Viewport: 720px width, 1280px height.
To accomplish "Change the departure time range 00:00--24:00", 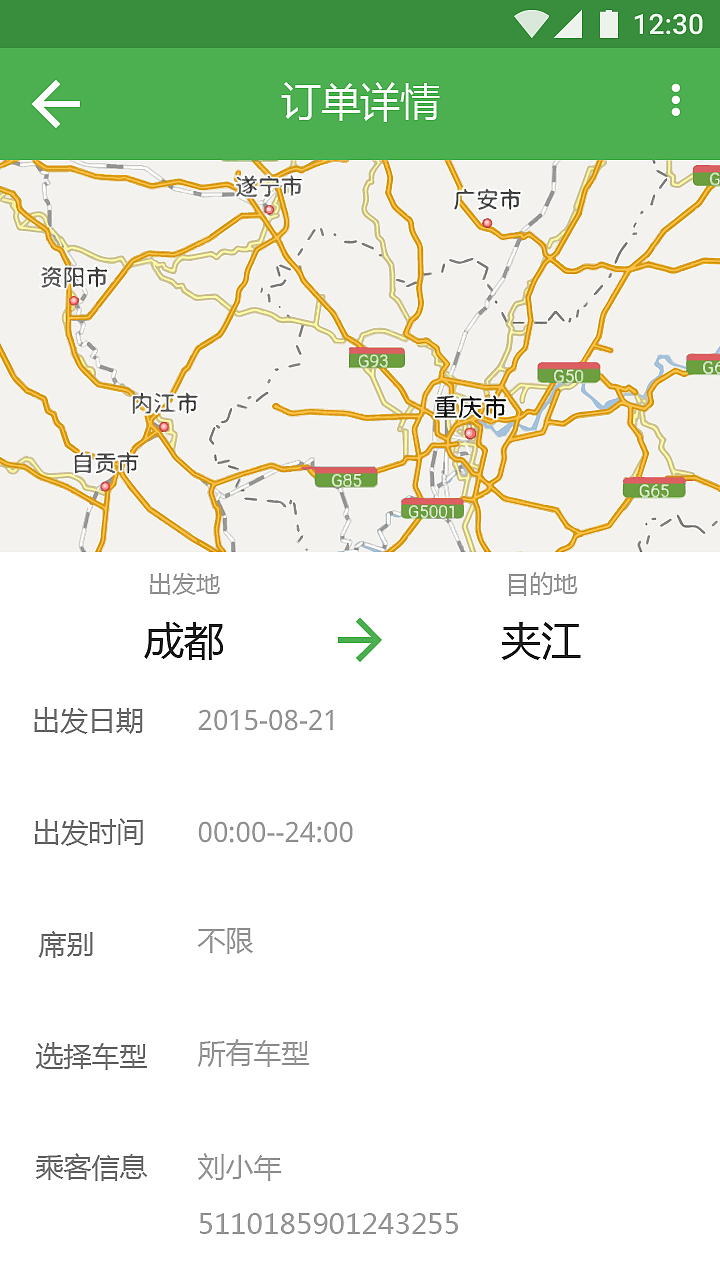I will pyautogui.click(x=275, y=831).
